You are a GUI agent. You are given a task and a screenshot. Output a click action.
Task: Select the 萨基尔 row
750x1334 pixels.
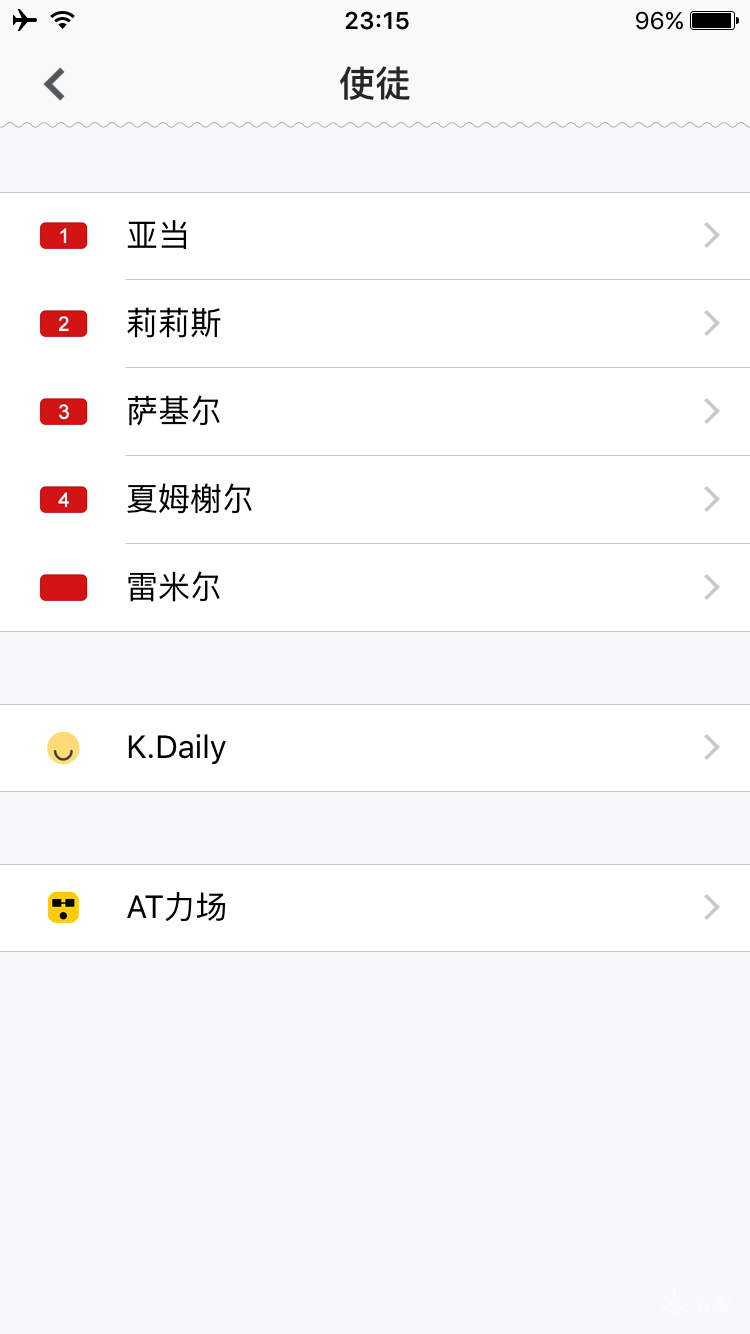(375, 412)
